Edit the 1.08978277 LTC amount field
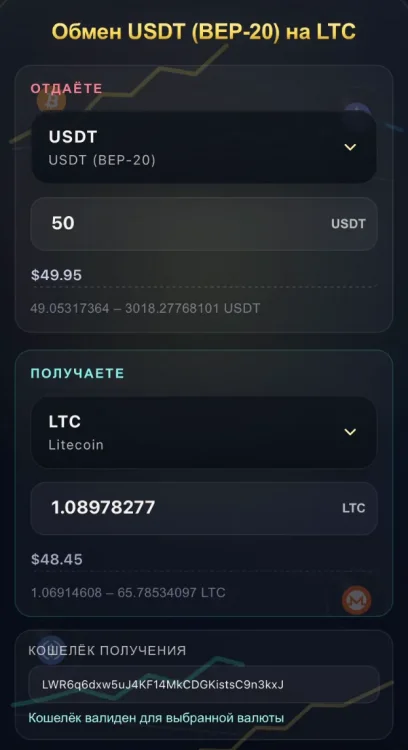The image size is (408, 750). pos(204,508)
